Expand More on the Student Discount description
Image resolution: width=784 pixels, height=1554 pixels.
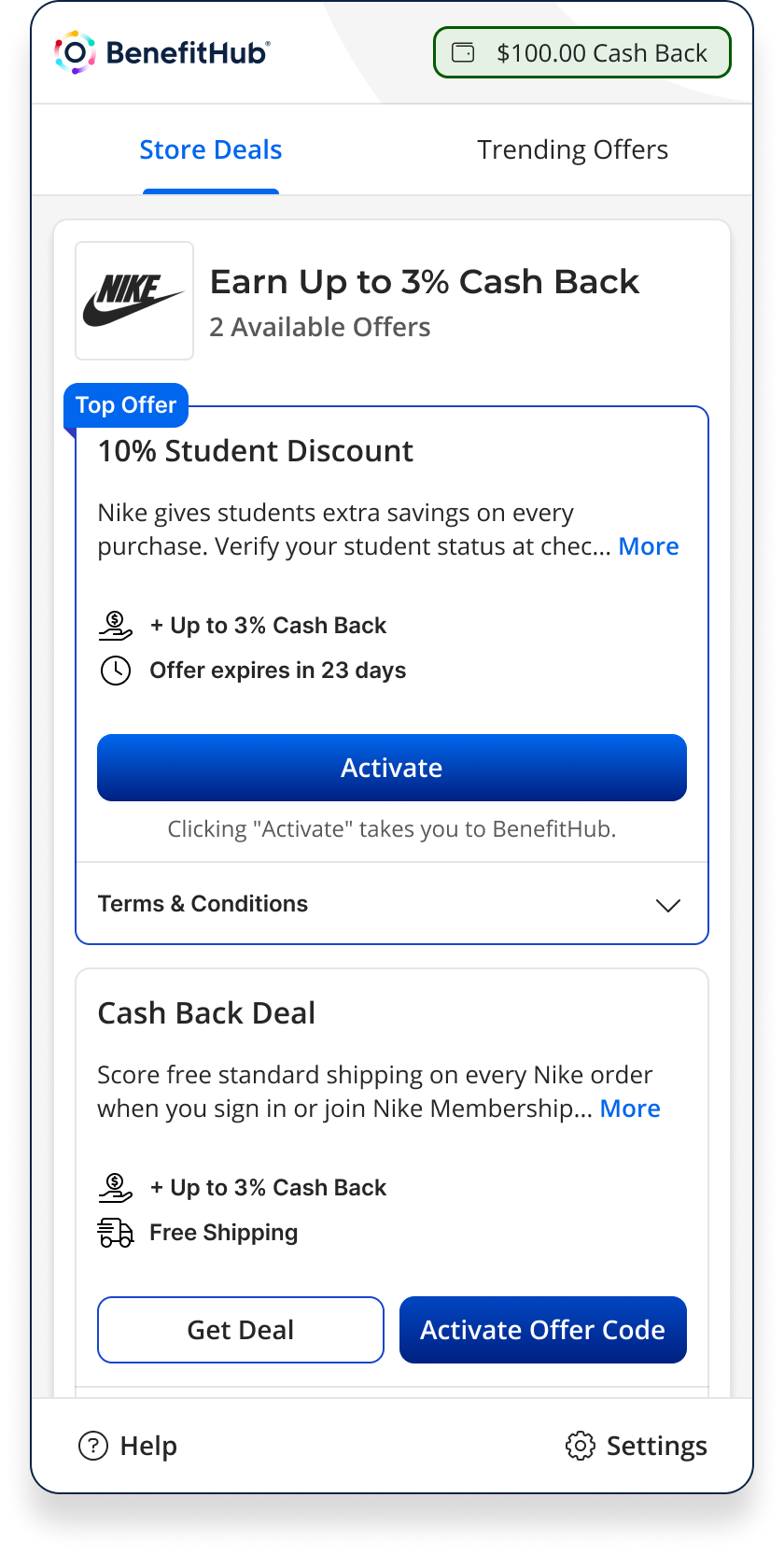pos(649,546)
